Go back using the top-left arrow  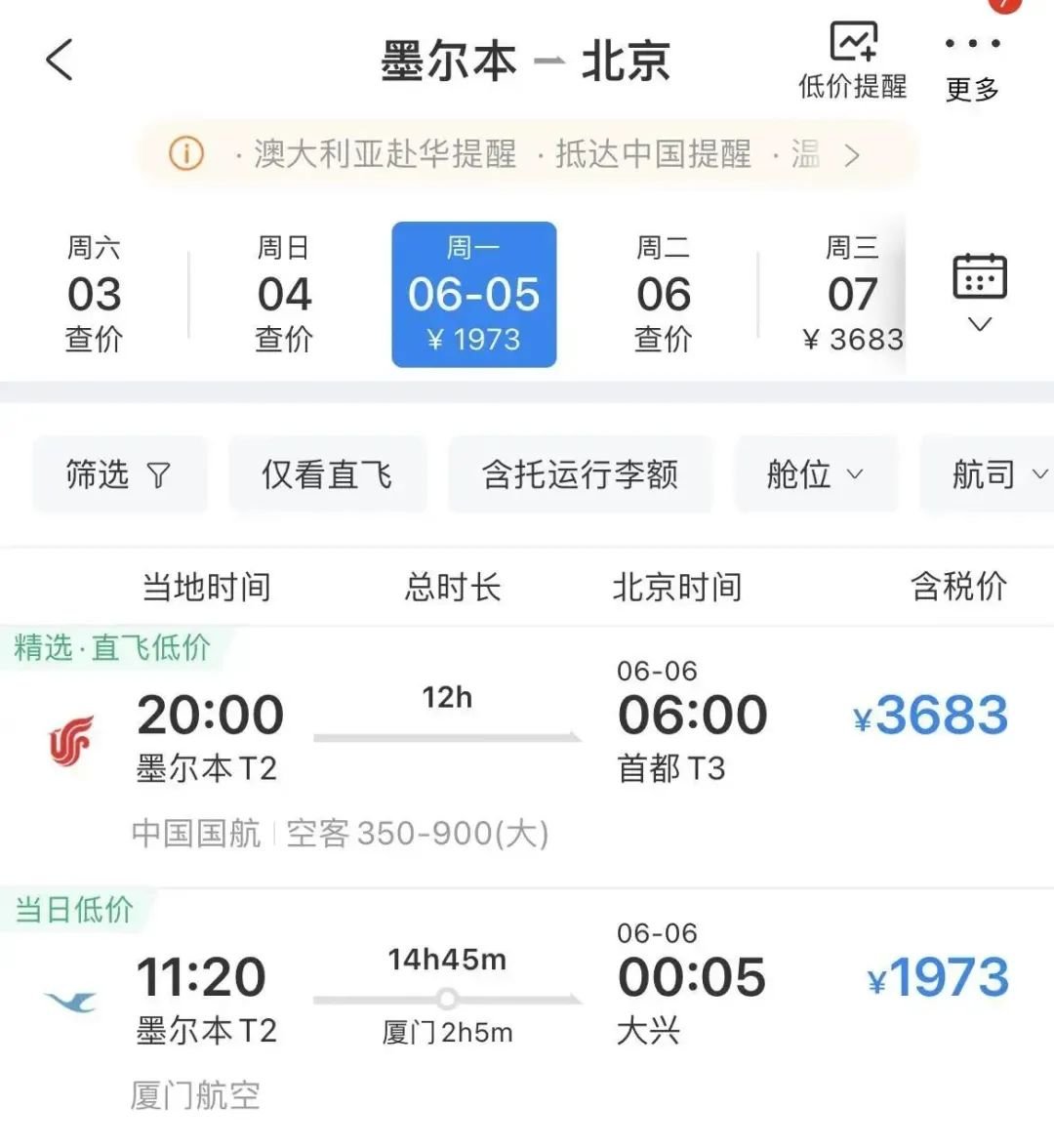coord(61,61)
